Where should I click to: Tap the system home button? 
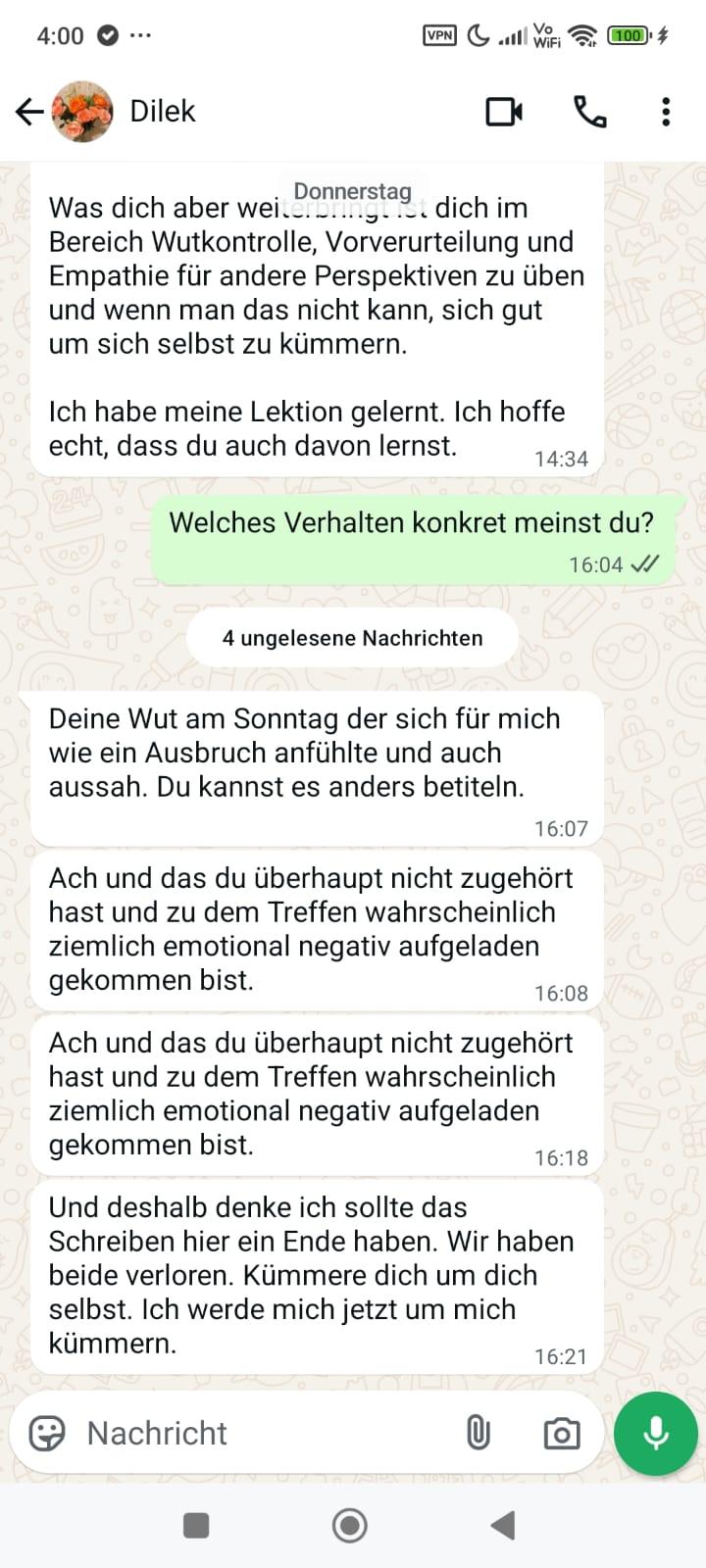click(x=350, y=1525)
